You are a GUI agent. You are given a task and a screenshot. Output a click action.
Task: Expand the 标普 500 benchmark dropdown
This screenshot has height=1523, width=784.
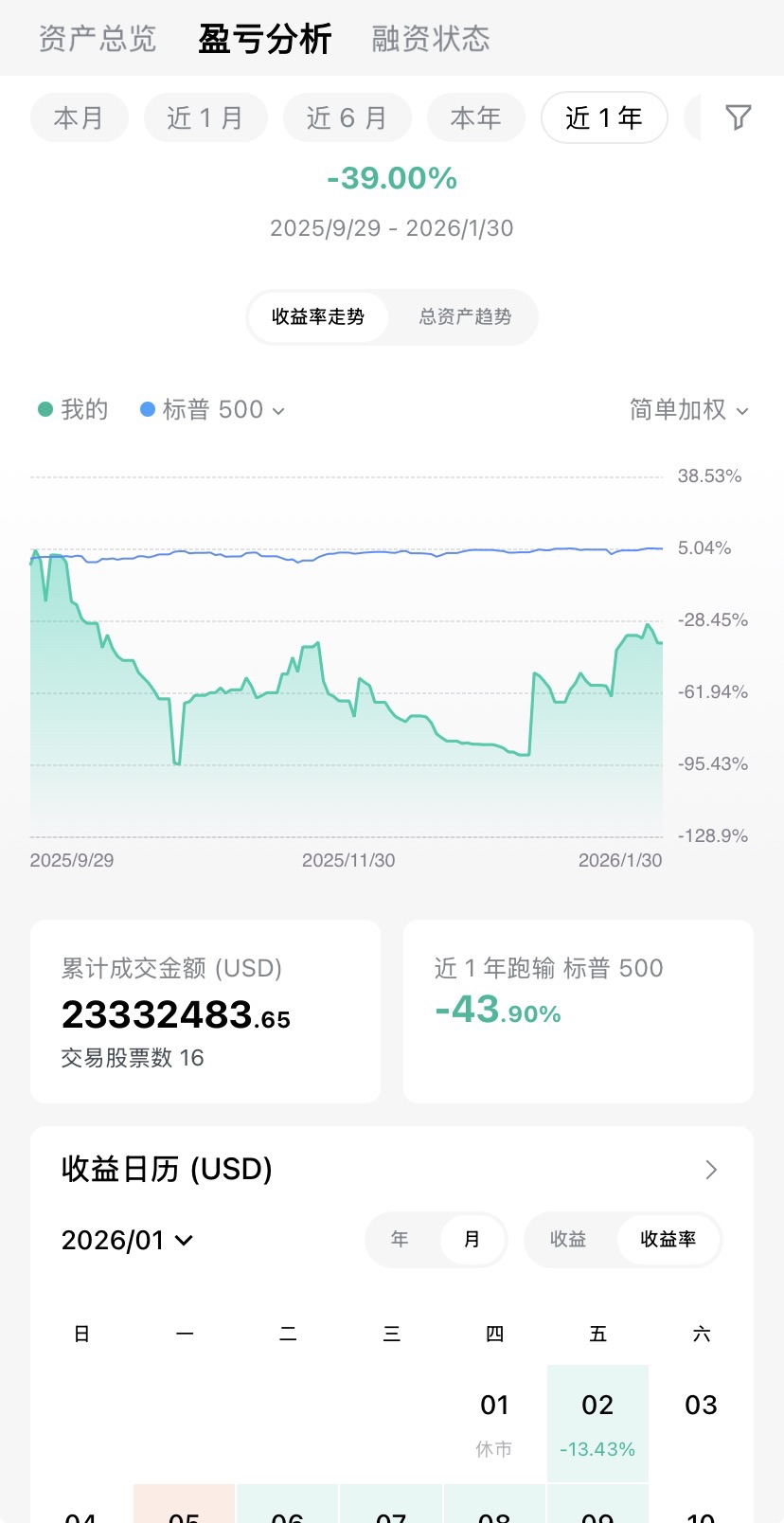[214, 410]
